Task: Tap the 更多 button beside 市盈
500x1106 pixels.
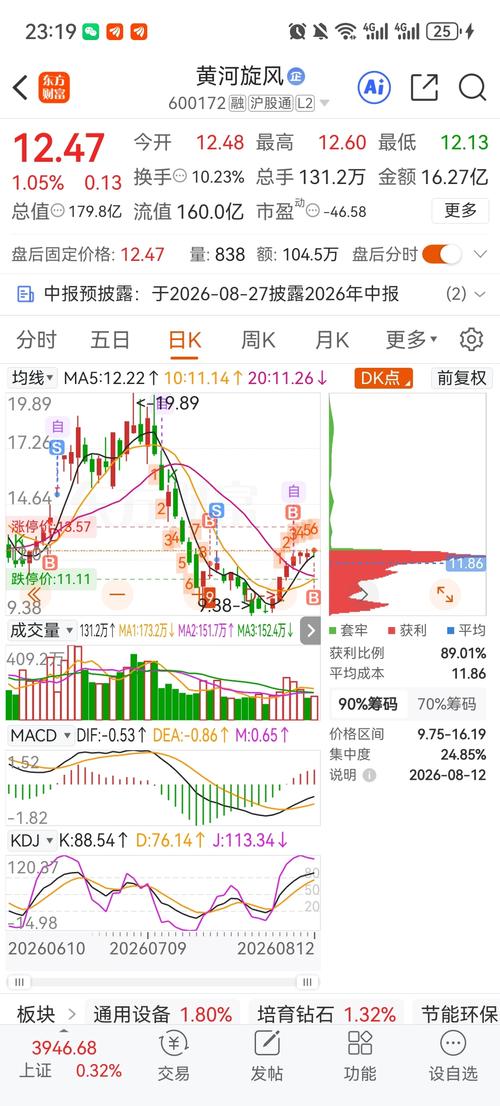Action: coord(460,210)
